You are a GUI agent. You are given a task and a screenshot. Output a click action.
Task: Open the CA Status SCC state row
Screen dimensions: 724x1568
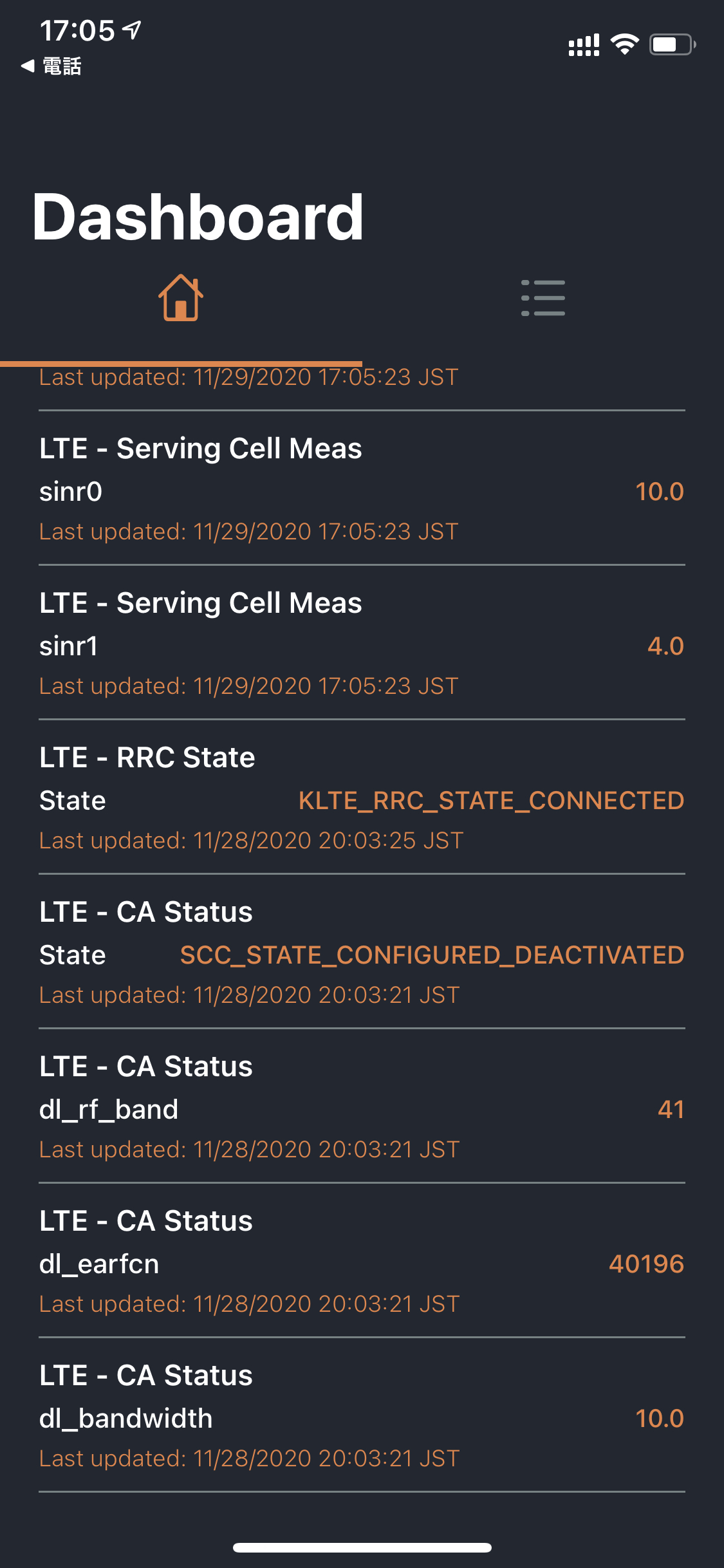[362, 951]
